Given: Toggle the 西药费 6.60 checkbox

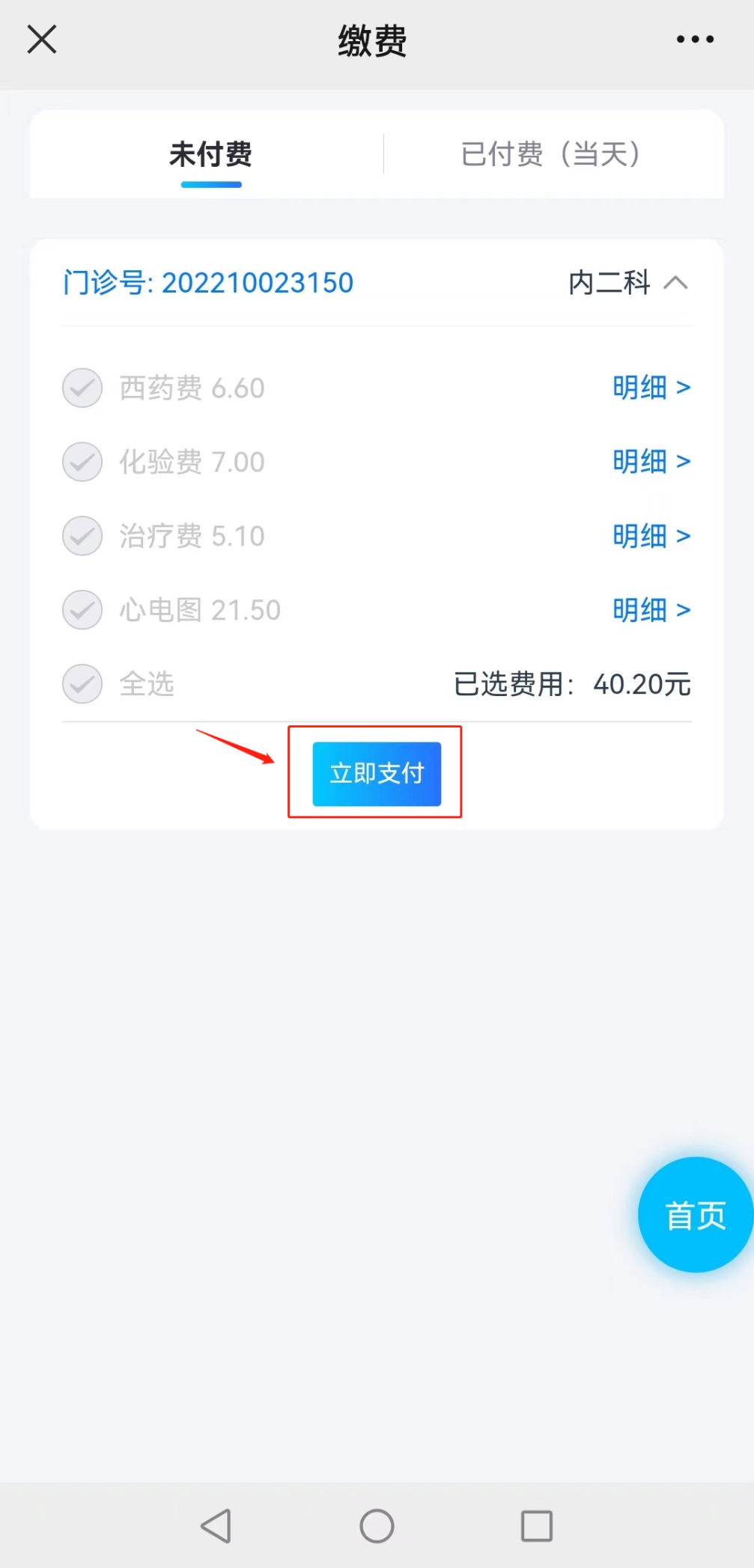Looking at the screenshot, I should tap(82, 388).
